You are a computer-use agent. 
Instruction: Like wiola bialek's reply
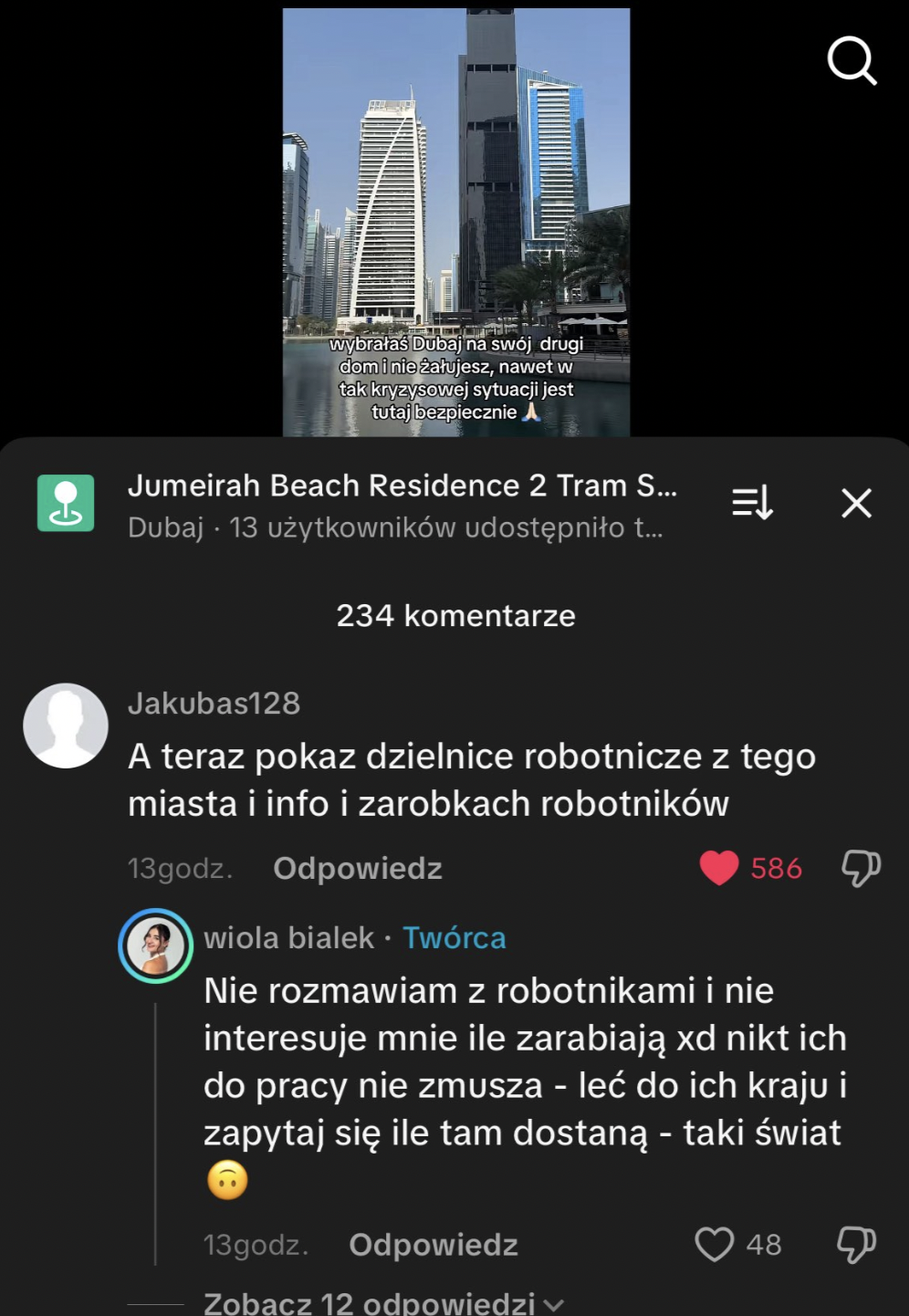pos(715,1244)
